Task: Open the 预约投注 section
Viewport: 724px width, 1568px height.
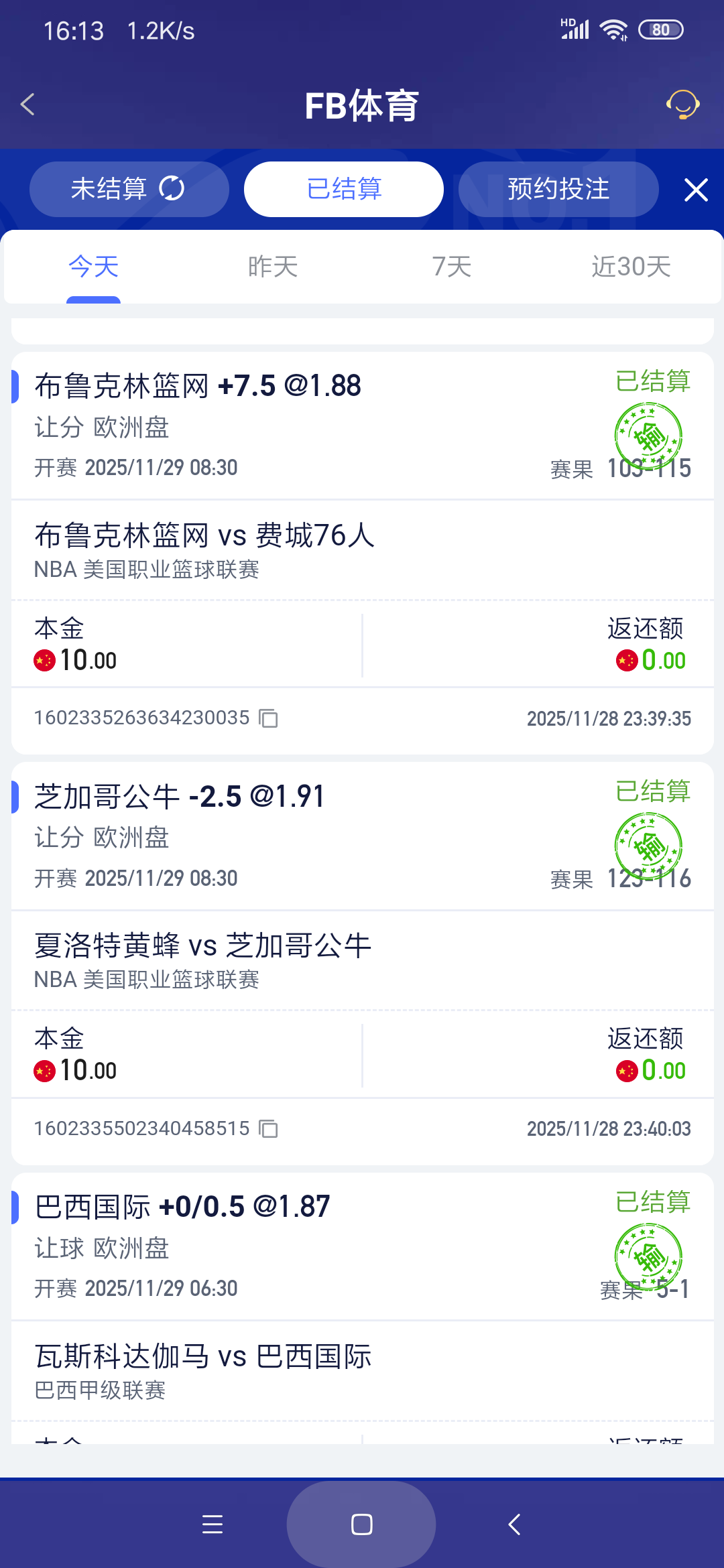Action: coord(558,189)
